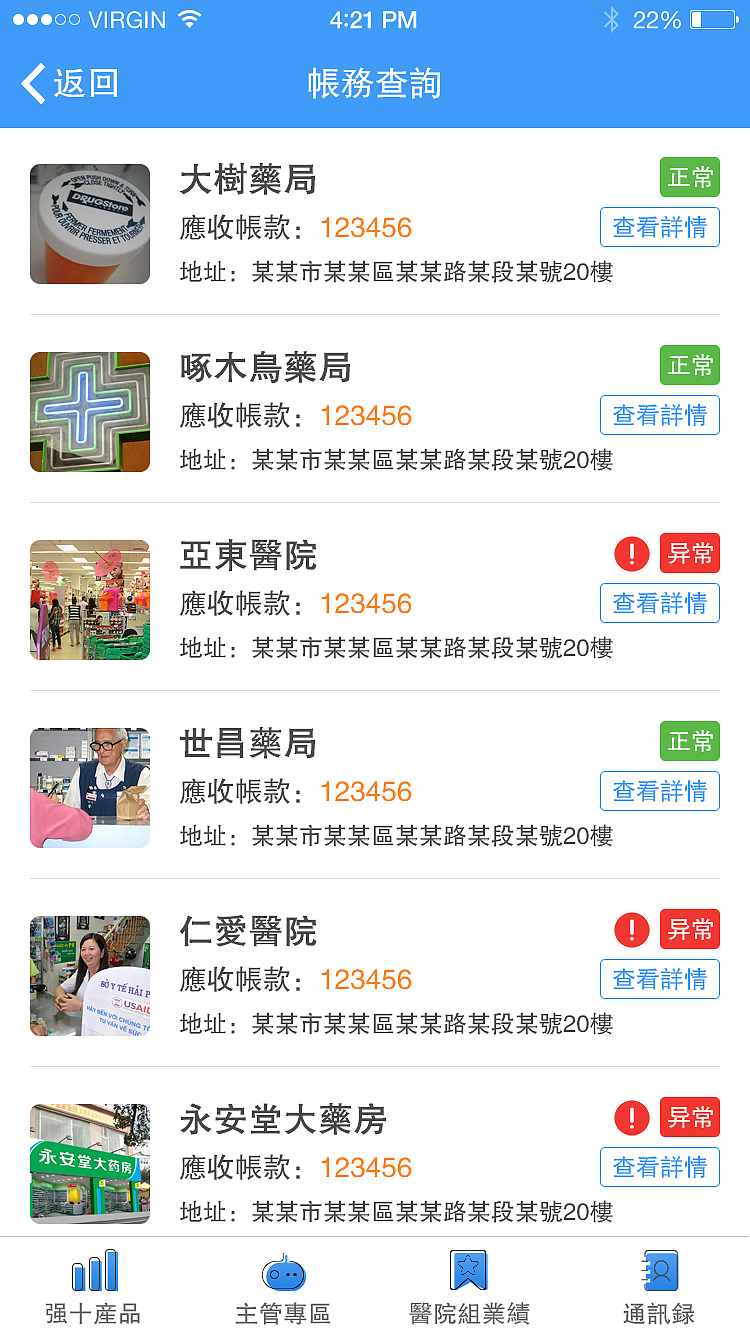See details of 世昌藥局
Image resolution: width=750 pixels, height=1334 pixels.
659,792
